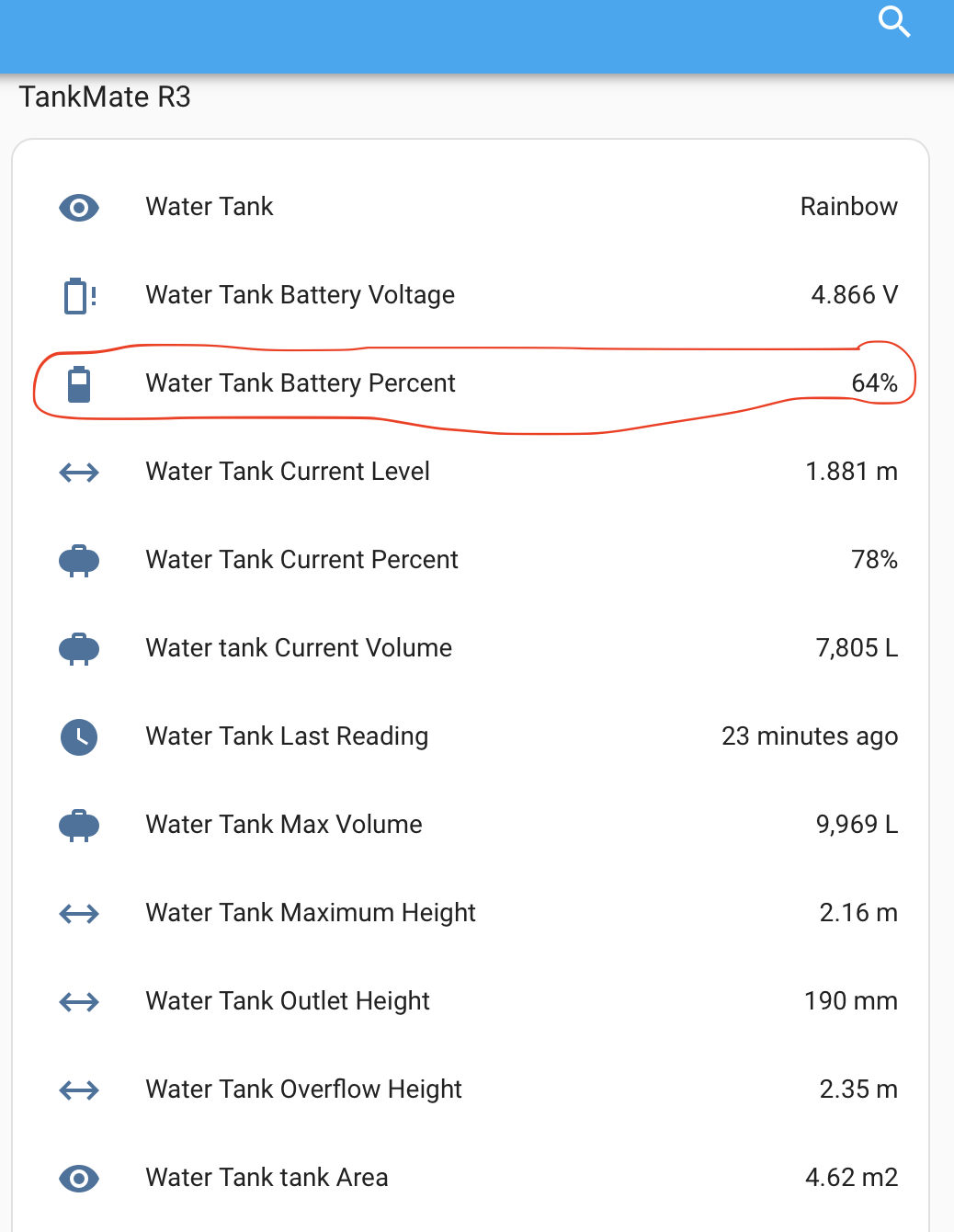The image size is (954, 1232).
Task: Show Water Tank Current Level details
Action: (287, 472)
